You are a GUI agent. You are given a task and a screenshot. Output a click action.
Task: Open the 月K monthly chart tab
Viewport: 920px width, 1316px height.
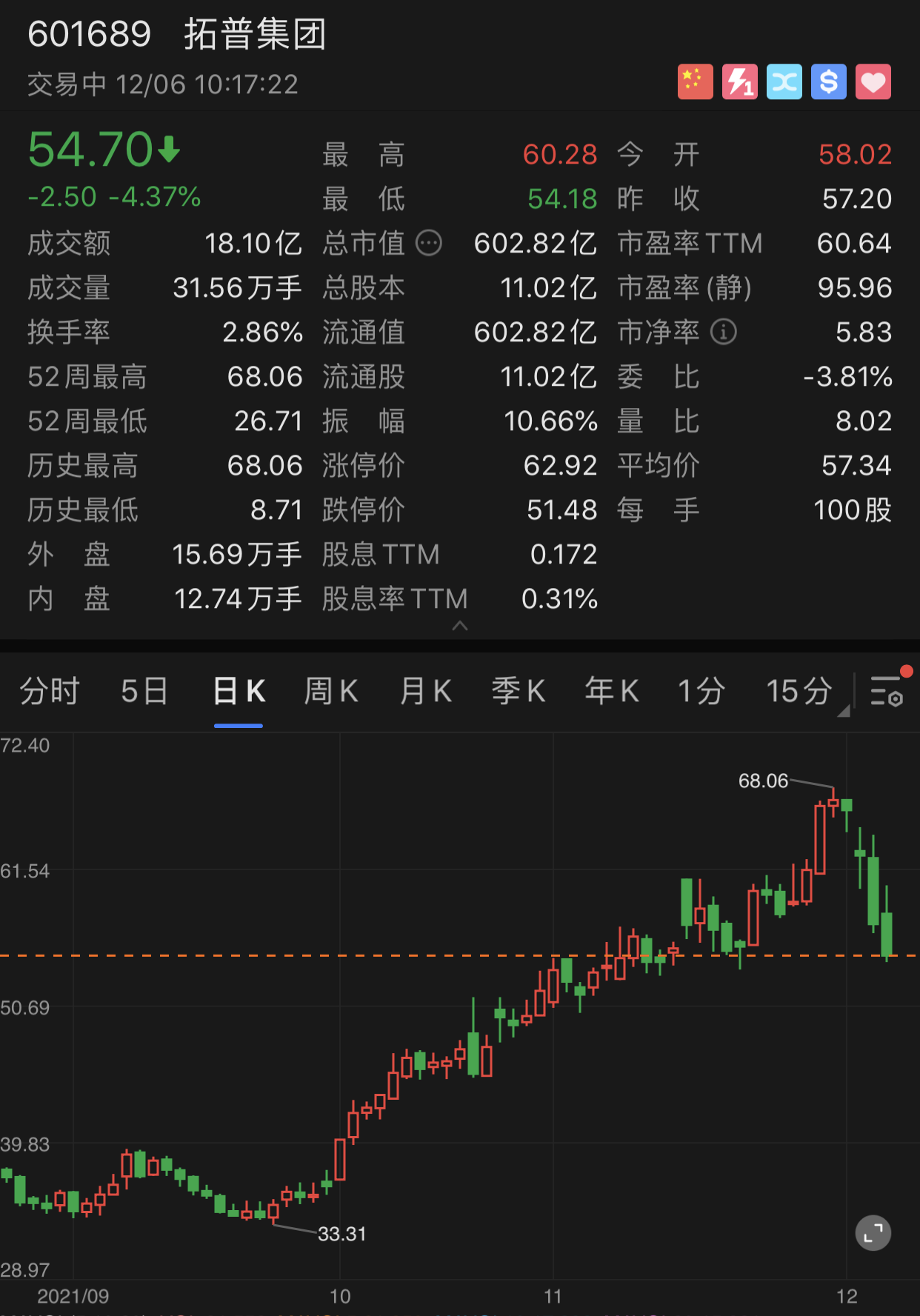424,691
